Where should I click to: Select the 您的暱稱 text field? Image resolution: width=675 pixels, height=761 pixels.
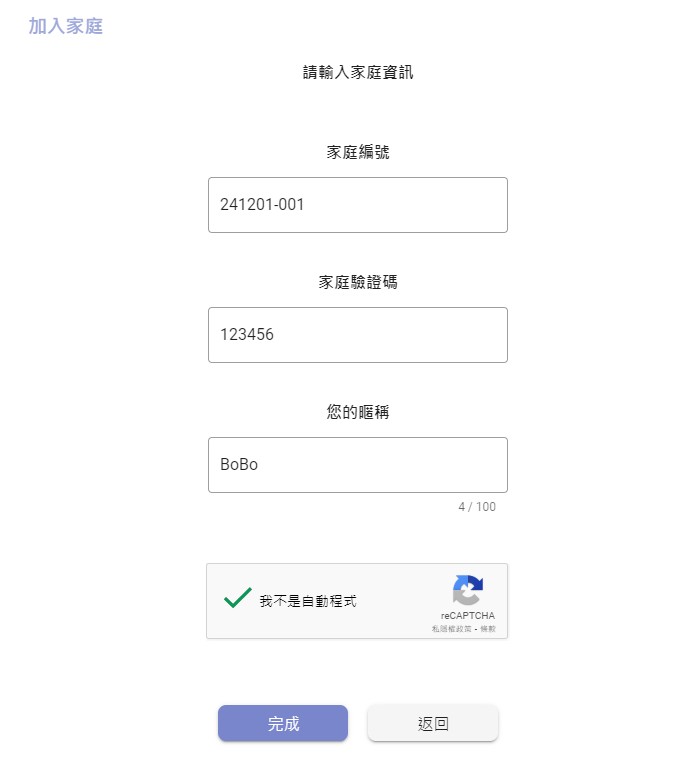pyautogui.click(x=357, y=465)
